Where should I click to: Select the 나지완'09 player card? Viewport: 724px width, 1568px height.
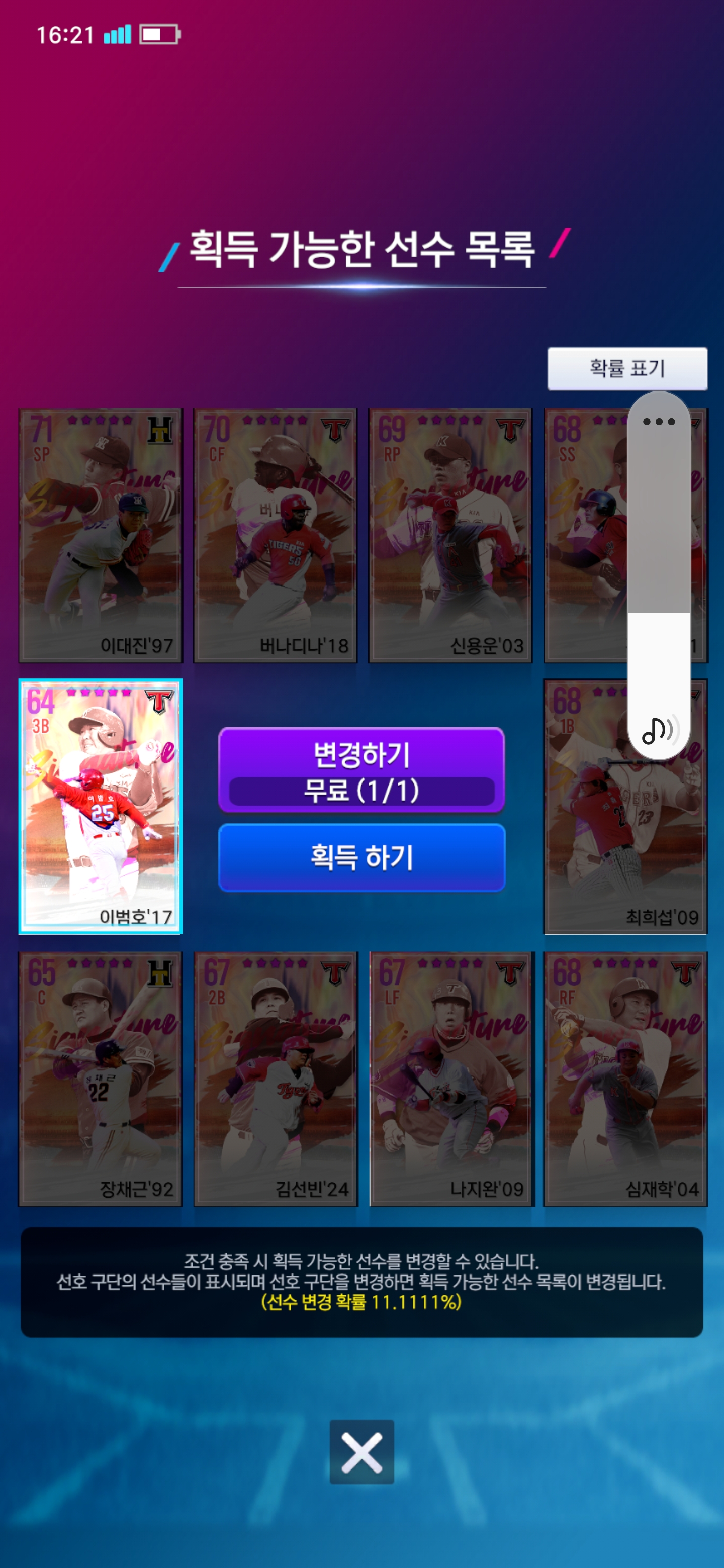point(450,1079)
